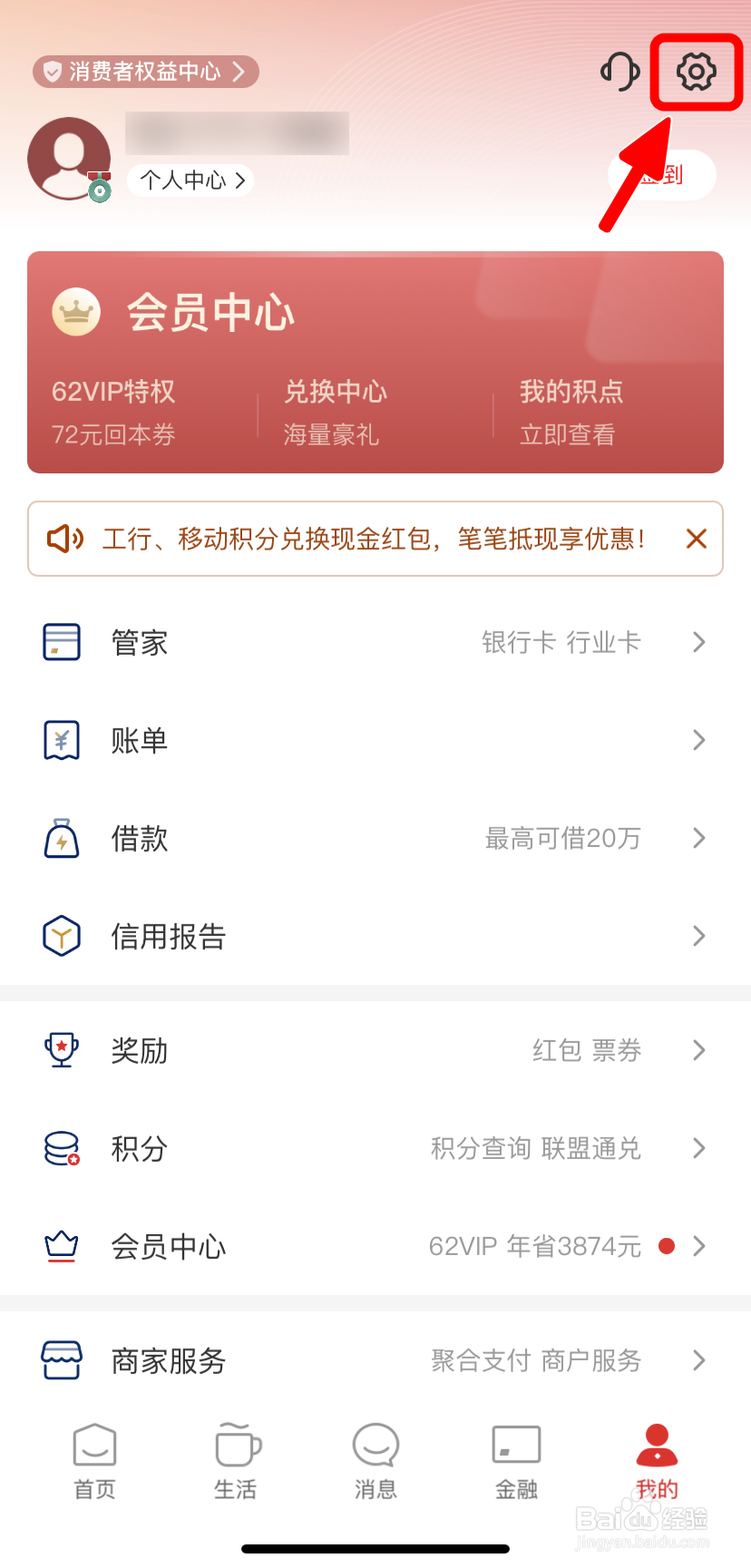Tap the profile avatar
Image resolution: width=751 pixels, height=1568 pixels.
coord(69,158)
